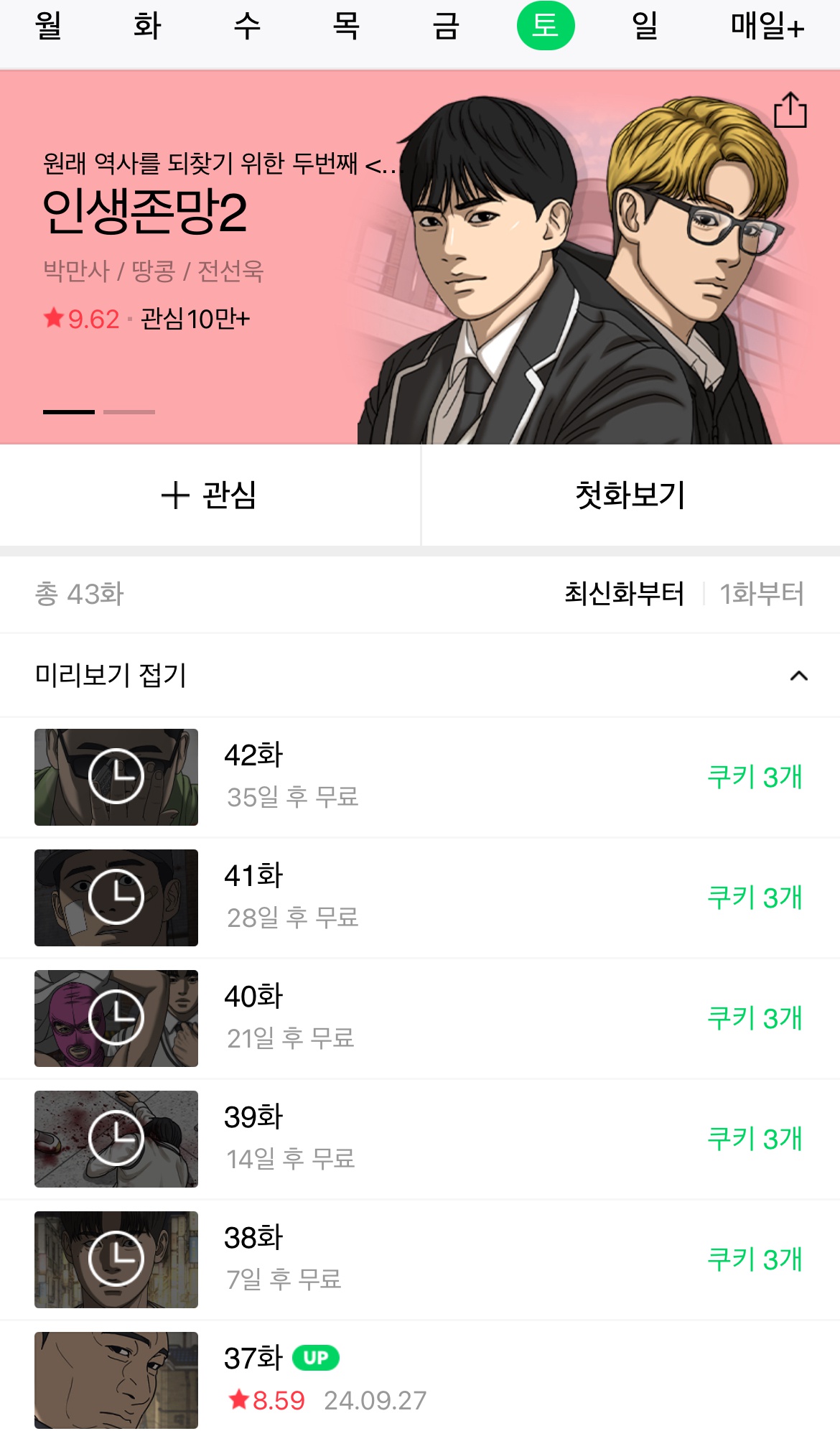Open preview episode 40화

[420, 1018]
